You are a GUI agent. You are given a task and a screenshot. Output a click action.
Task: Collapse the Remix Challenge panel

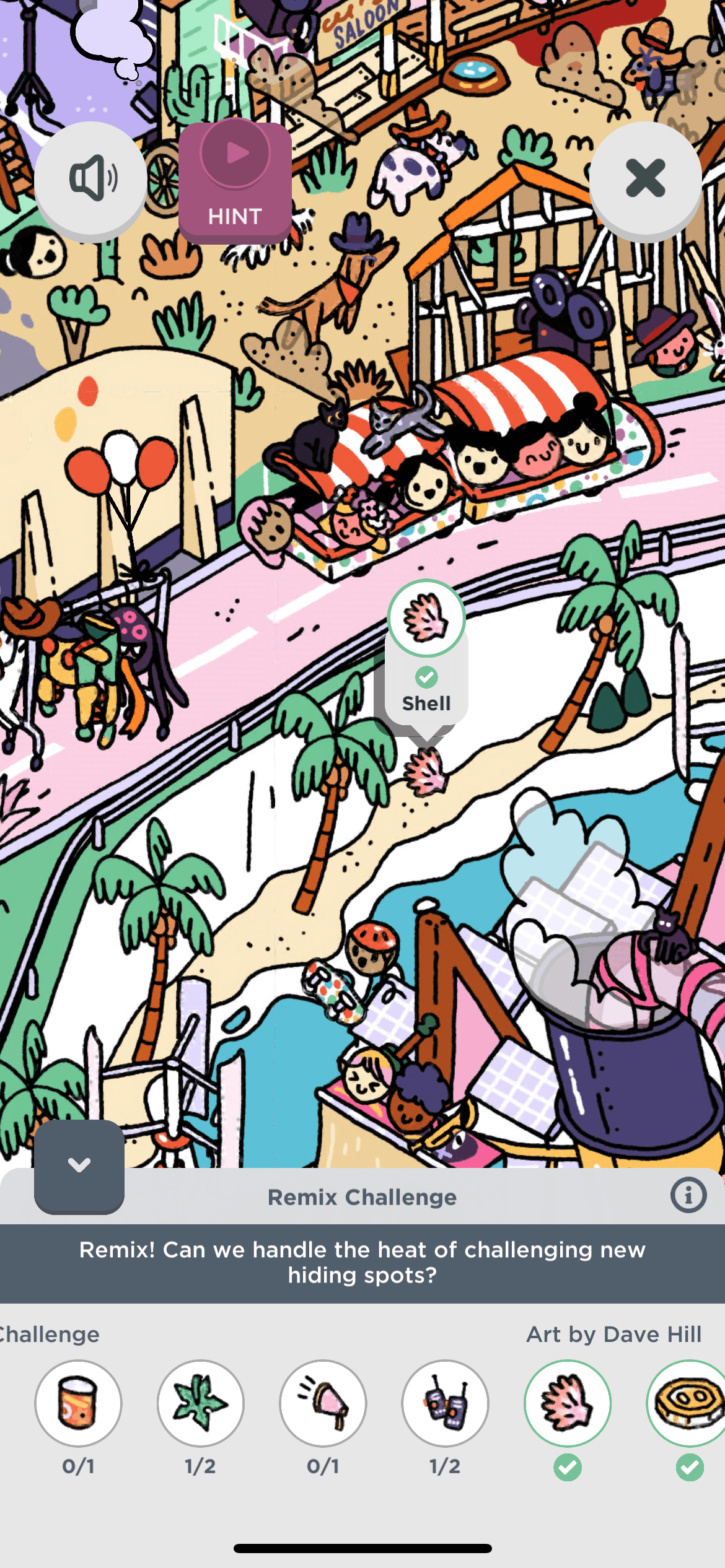click(79, 1166)
